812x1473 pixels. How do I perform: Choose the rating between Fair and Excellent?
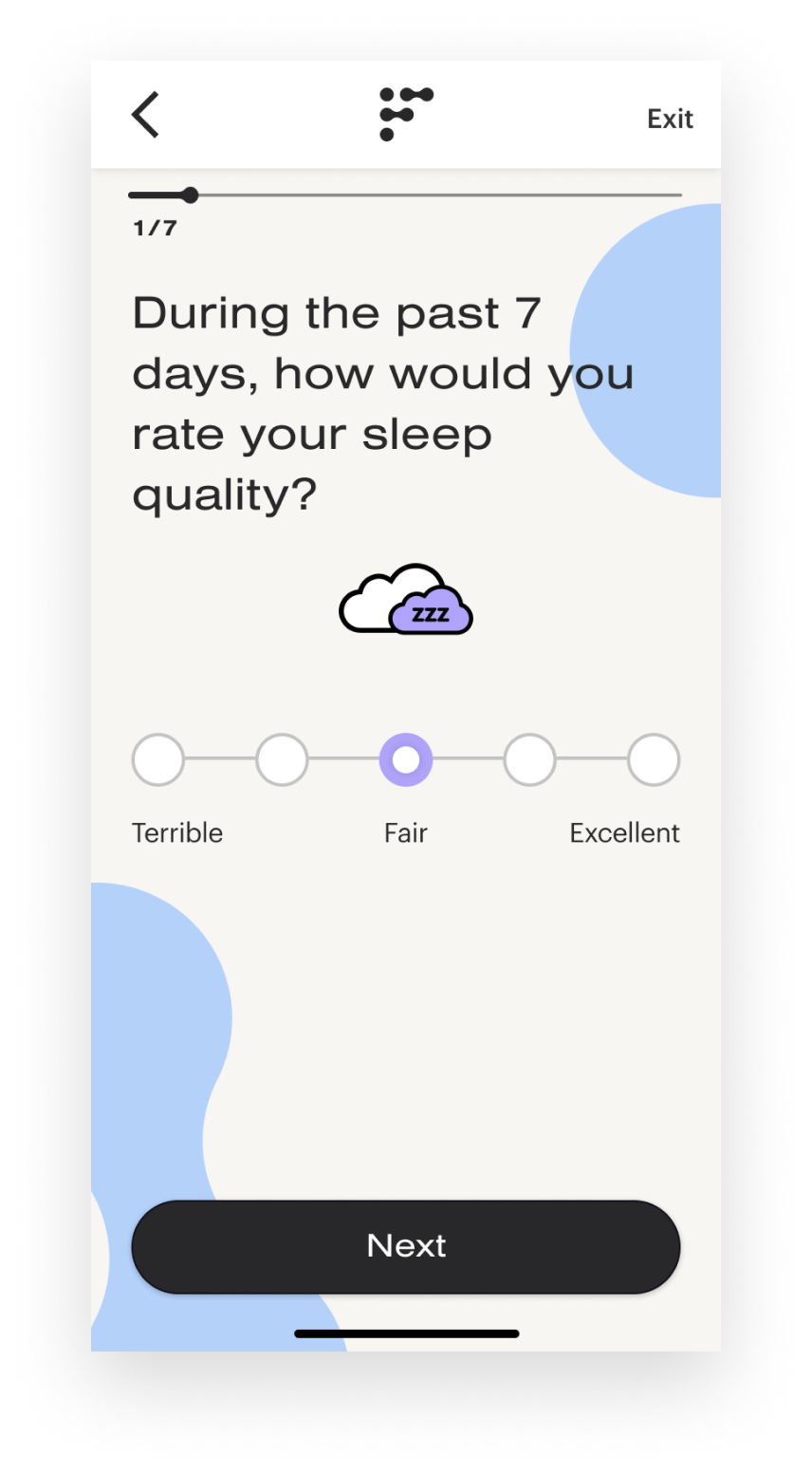coord(529,760)
